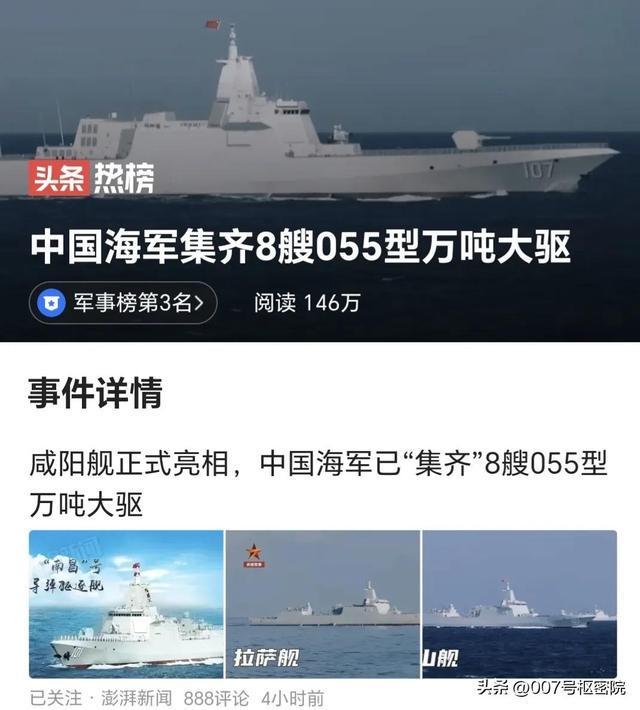View the 南昌号 destroyer image
640x710 pixels.
(126, 603)
